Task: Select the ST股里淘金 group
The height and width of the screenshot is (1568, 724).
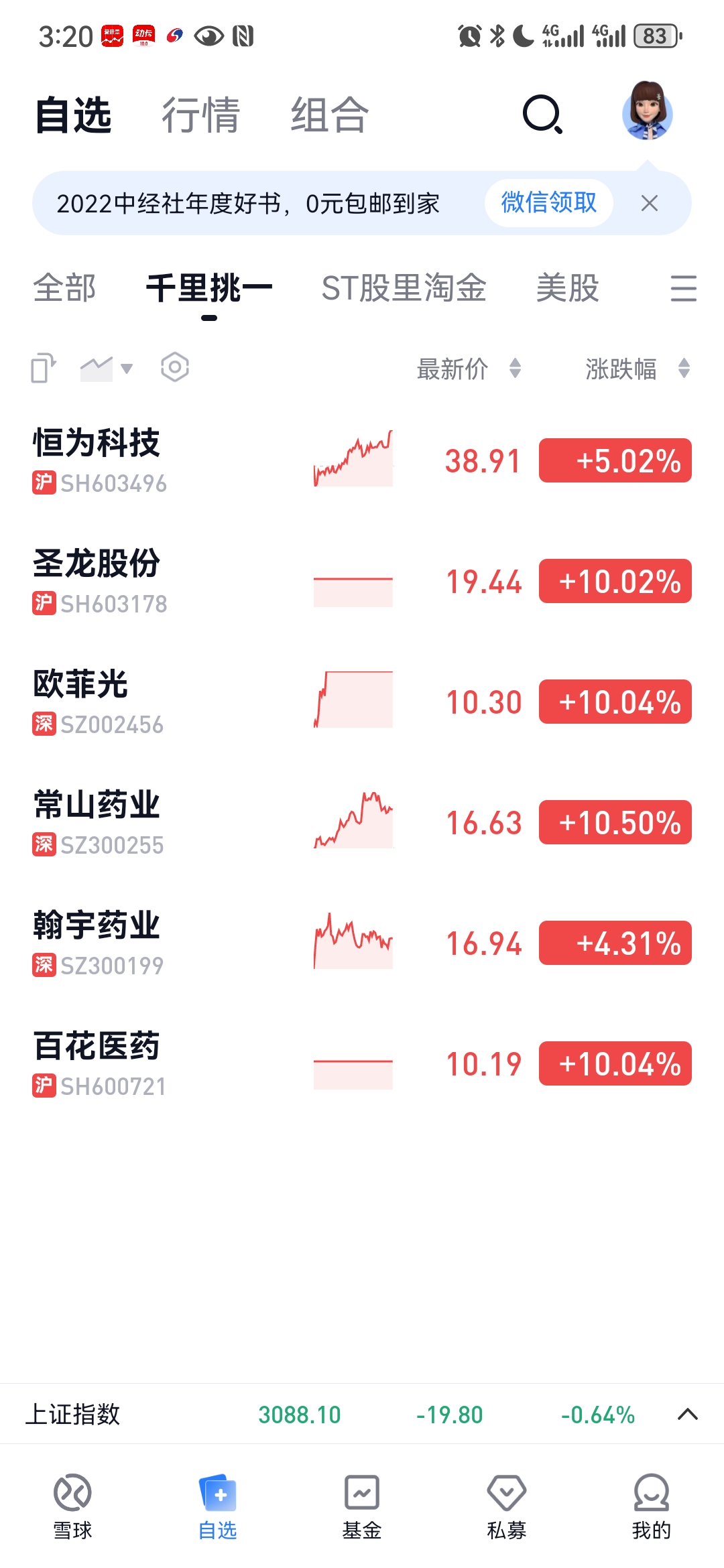Action: (x=404, y=288)
